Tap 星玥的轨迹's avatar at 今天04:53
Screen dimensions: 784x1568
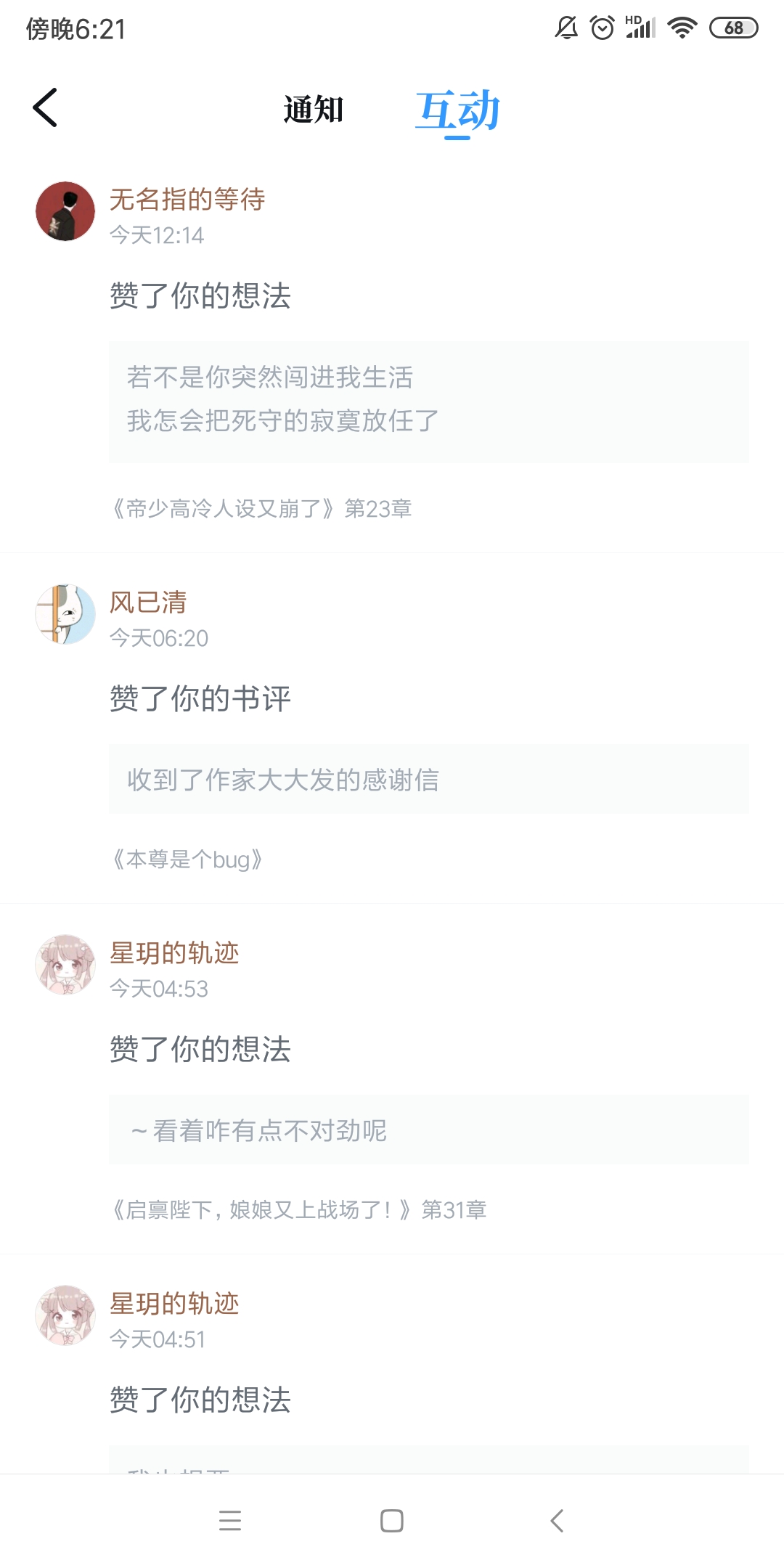coord(65,965)
